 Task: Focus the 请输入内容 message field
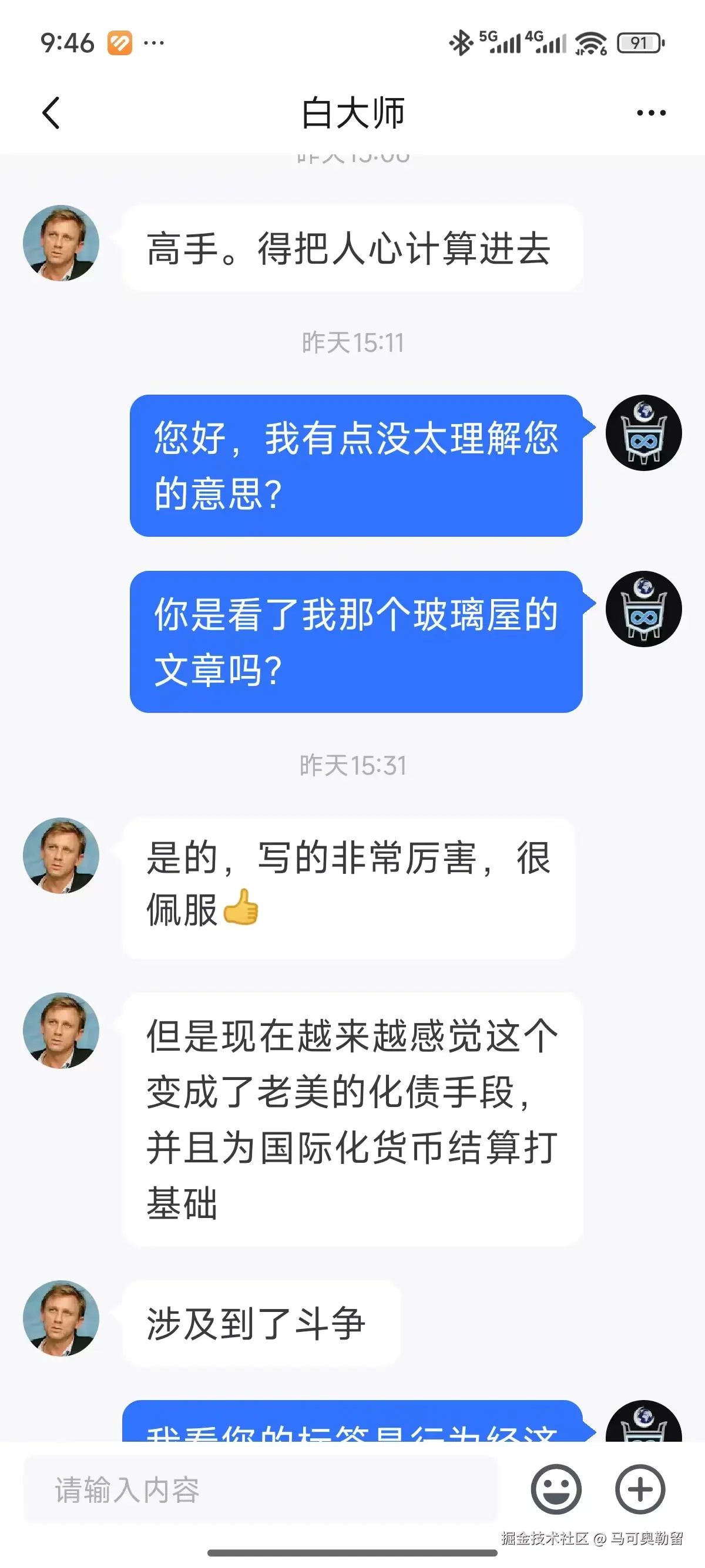coord(261,1489)
